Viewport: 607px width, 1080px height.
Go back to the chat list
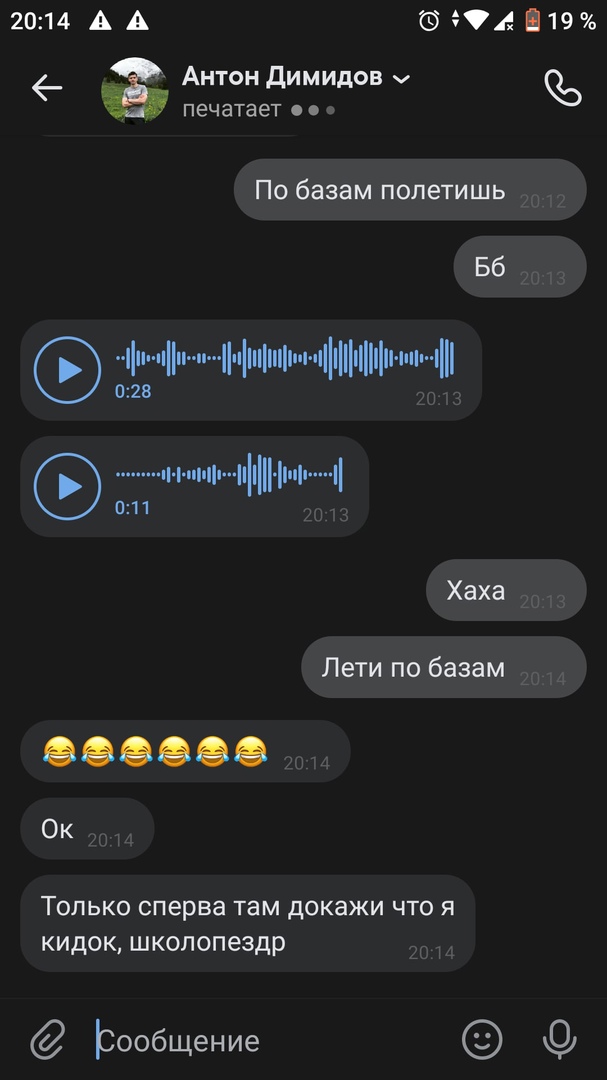pyautogui.click(x=46, y=88)
